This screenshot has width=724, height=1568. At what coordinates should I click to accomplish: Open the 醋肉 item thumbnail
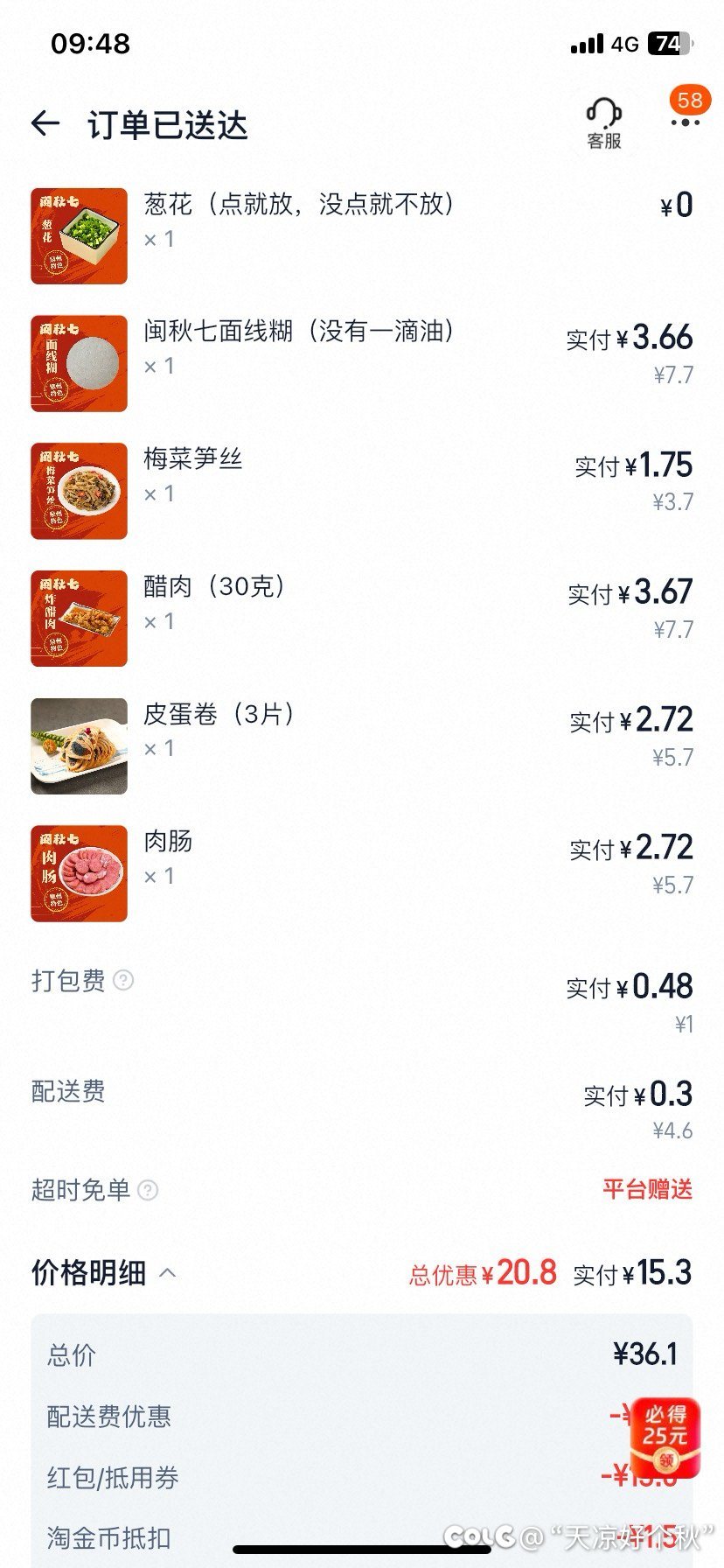click(78, 618)
